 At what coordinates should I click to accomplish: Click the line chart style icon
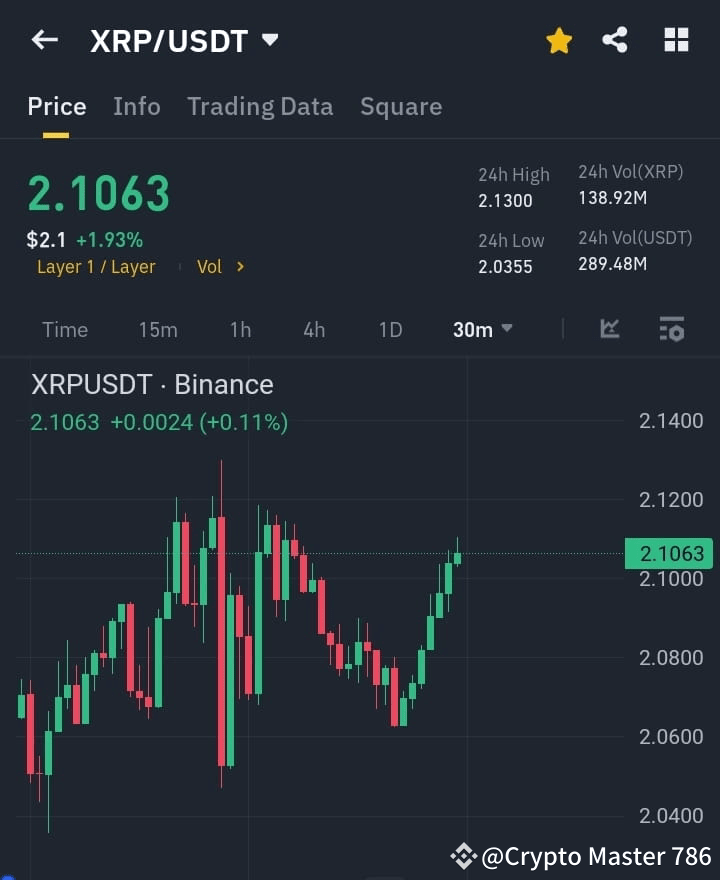pos(610,329)
